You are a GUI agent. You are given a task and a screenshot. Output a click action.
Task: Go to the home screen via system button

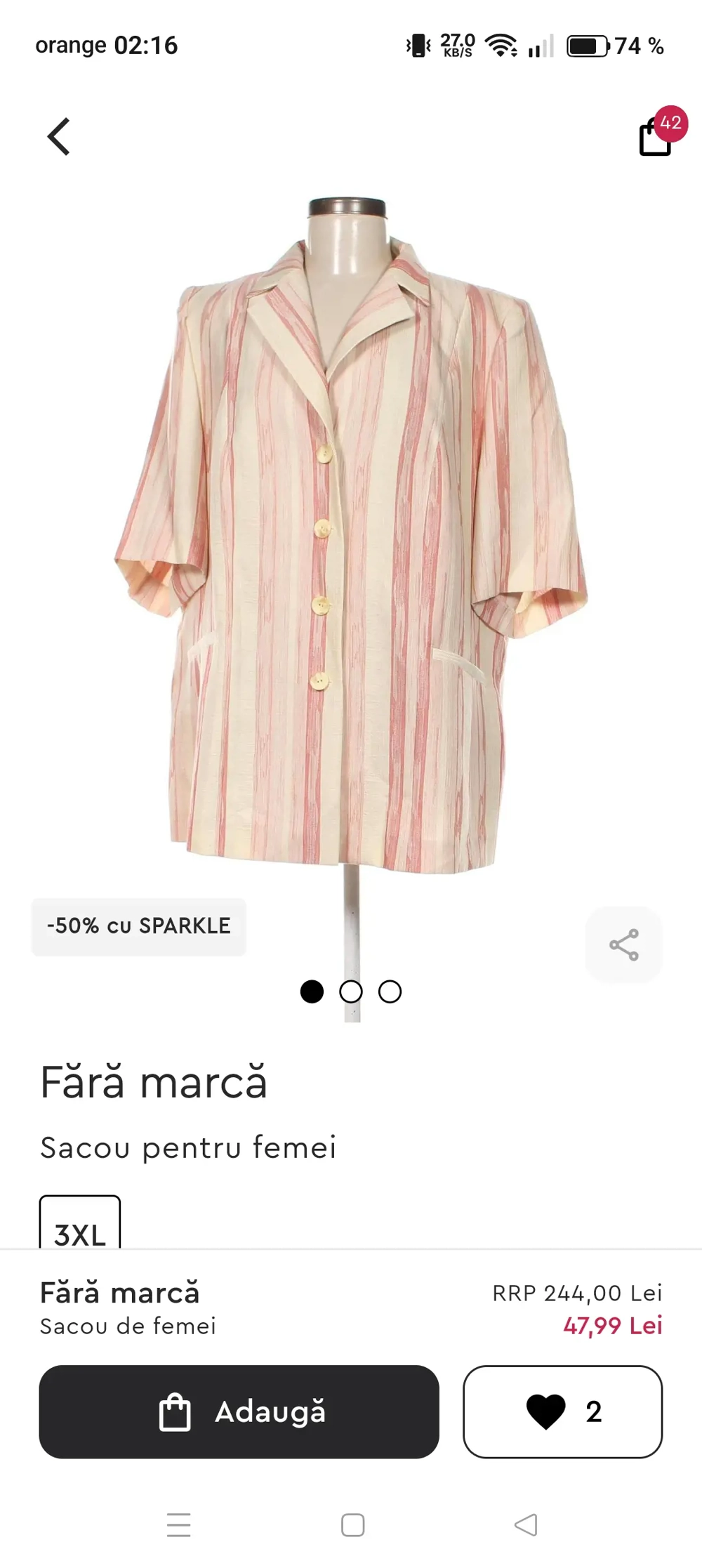click(352, 1525)
